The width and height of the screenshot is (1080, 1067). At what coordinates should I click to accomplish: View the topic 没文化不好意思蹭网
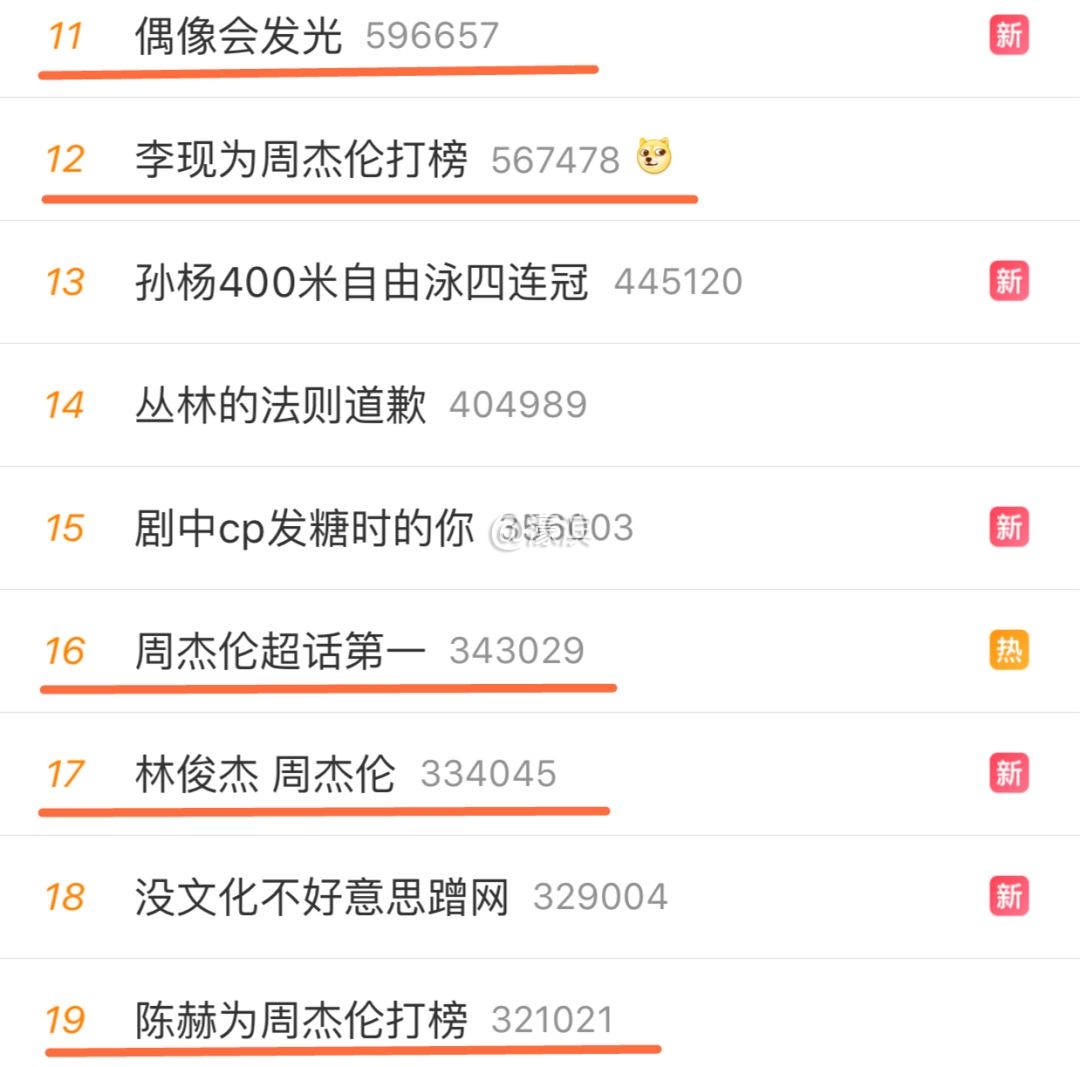[322, 898]
